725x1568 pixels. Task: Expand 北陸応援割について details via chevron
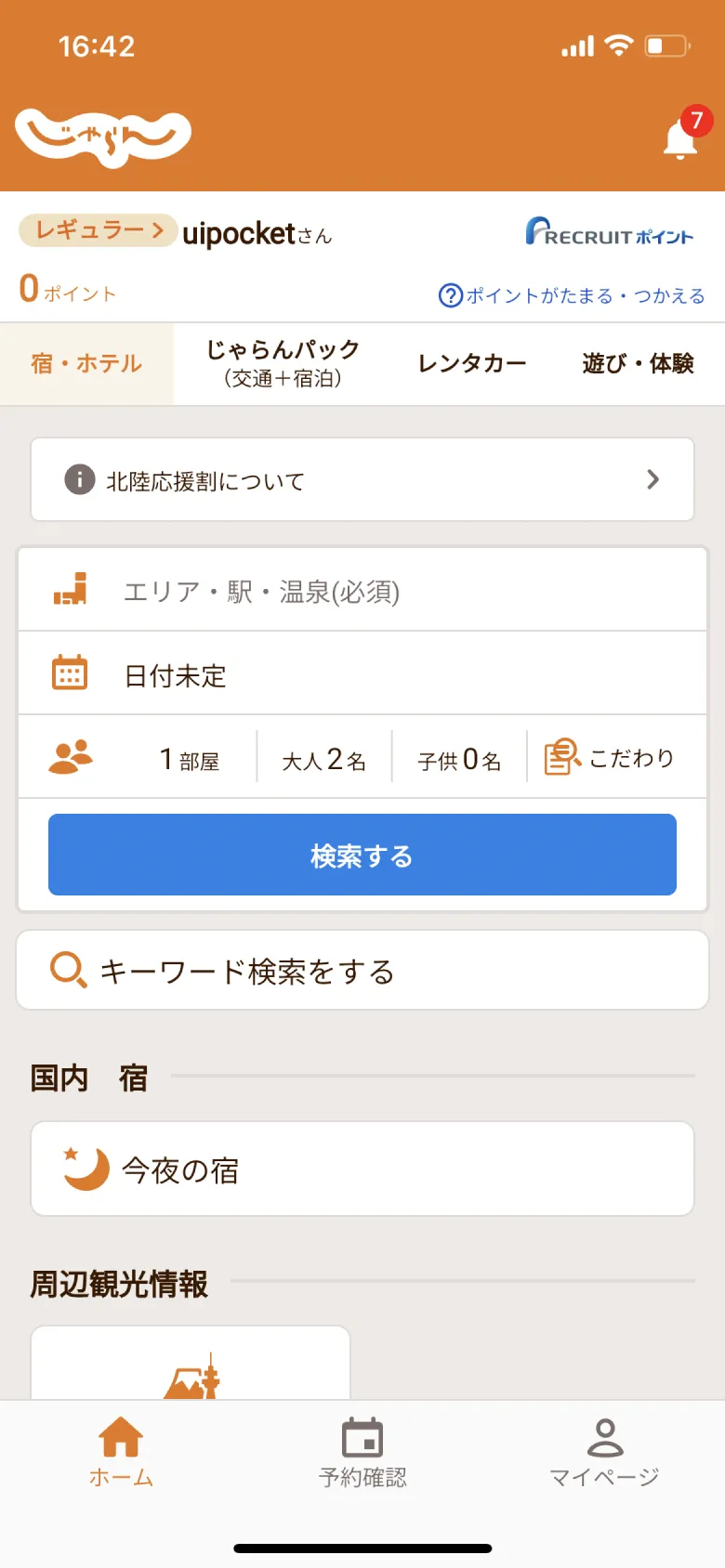[652, 479]
